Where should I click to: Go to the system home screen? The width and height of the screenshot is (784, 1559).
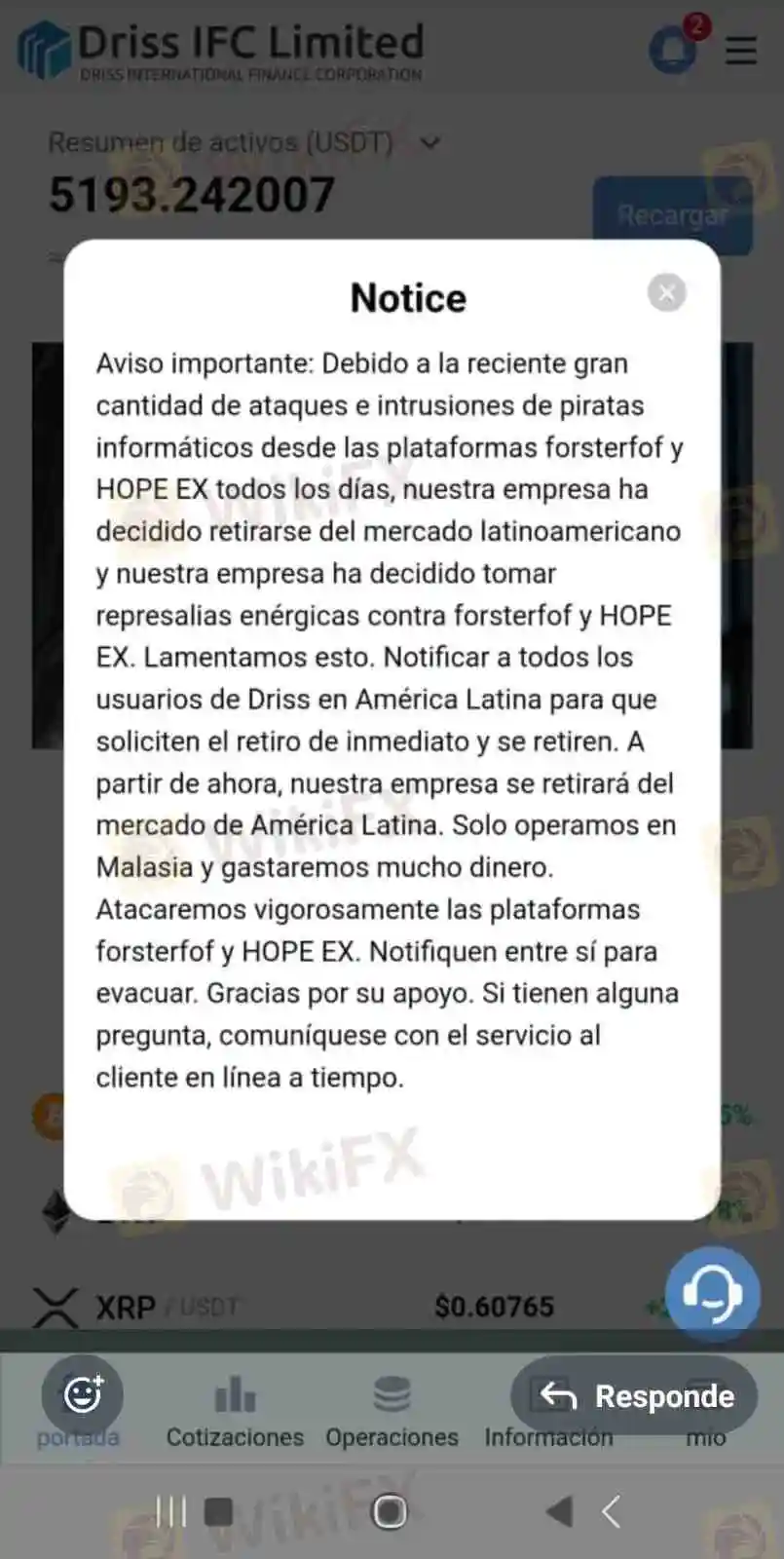[390, 1512]
